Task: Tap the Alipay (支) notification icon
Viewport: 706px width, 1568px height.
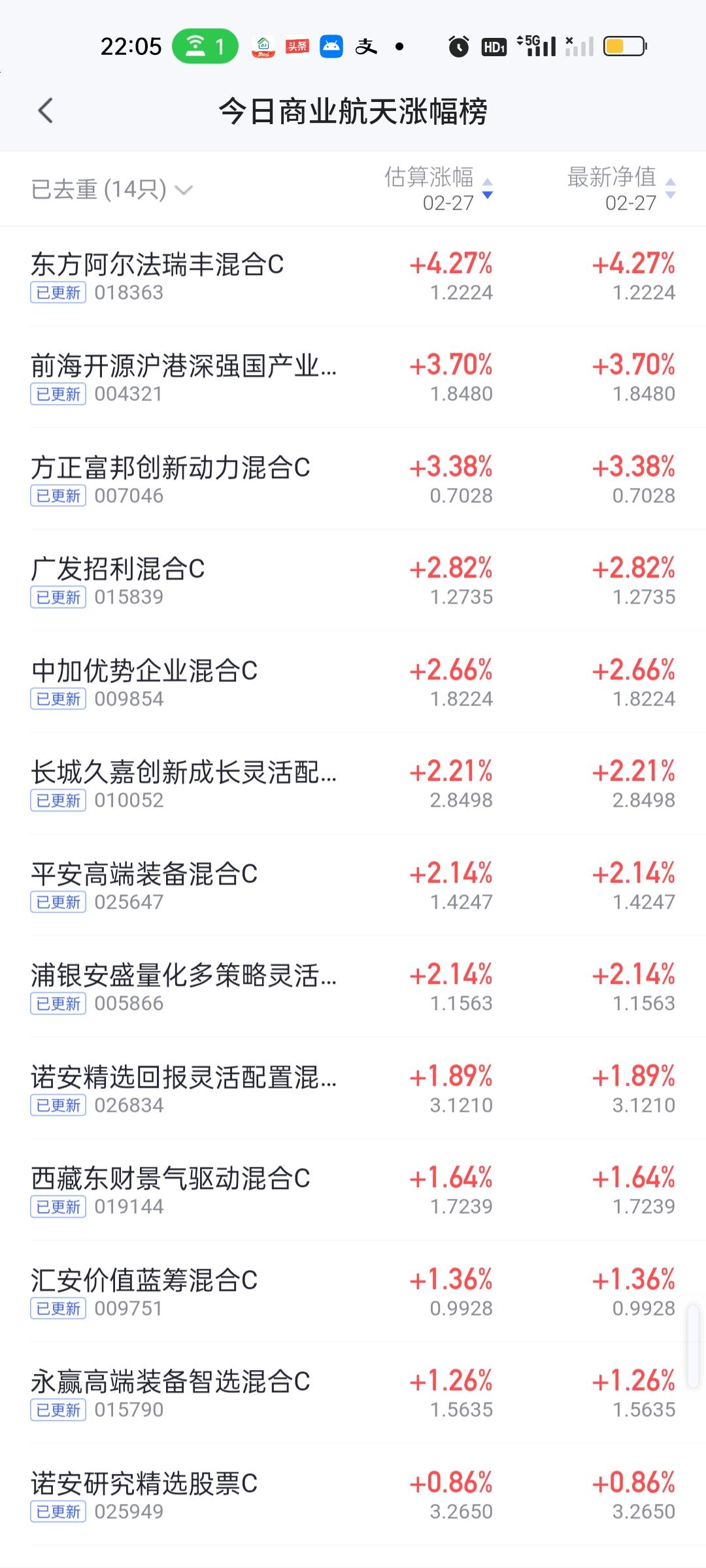Action: 366,46
